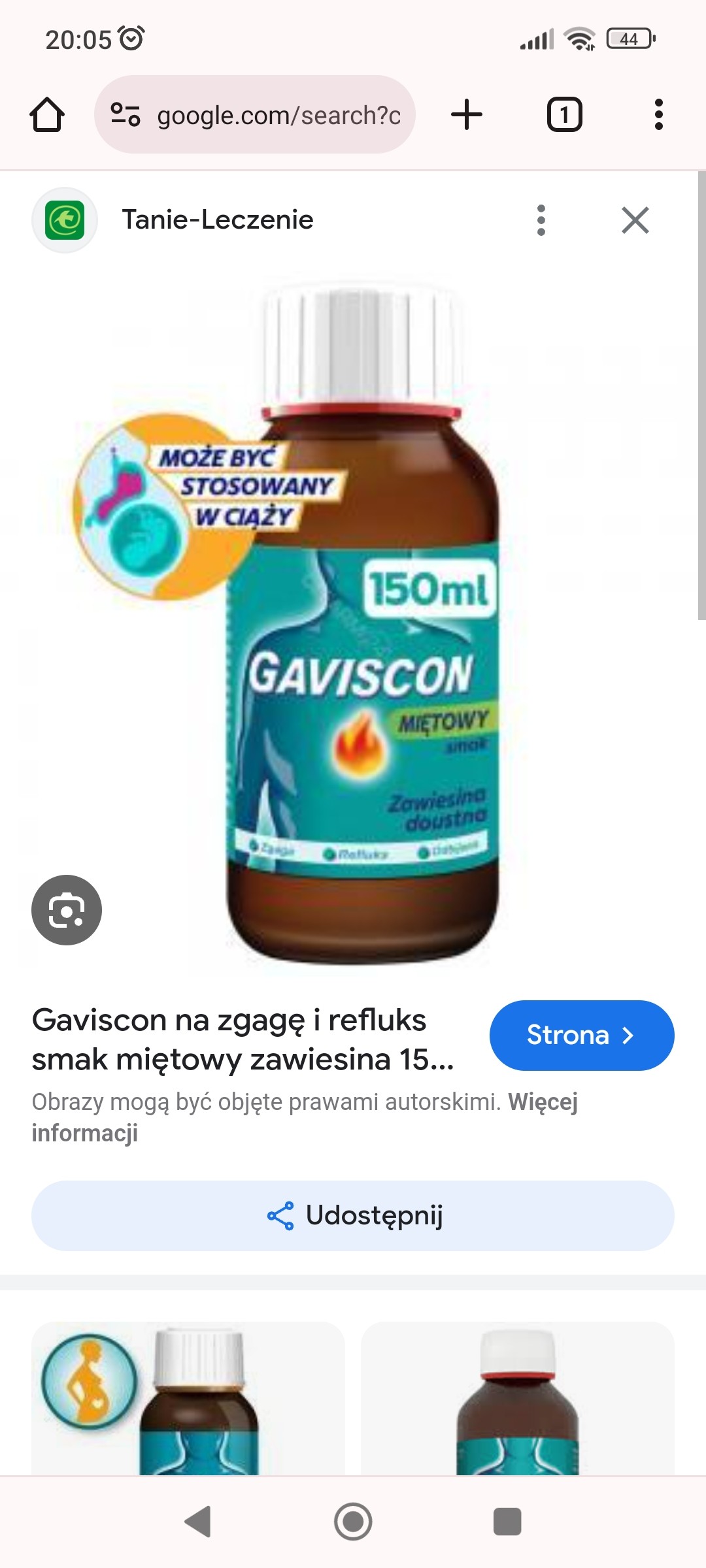Open a new browser tab
The image size is (706, 1568).
467,115
